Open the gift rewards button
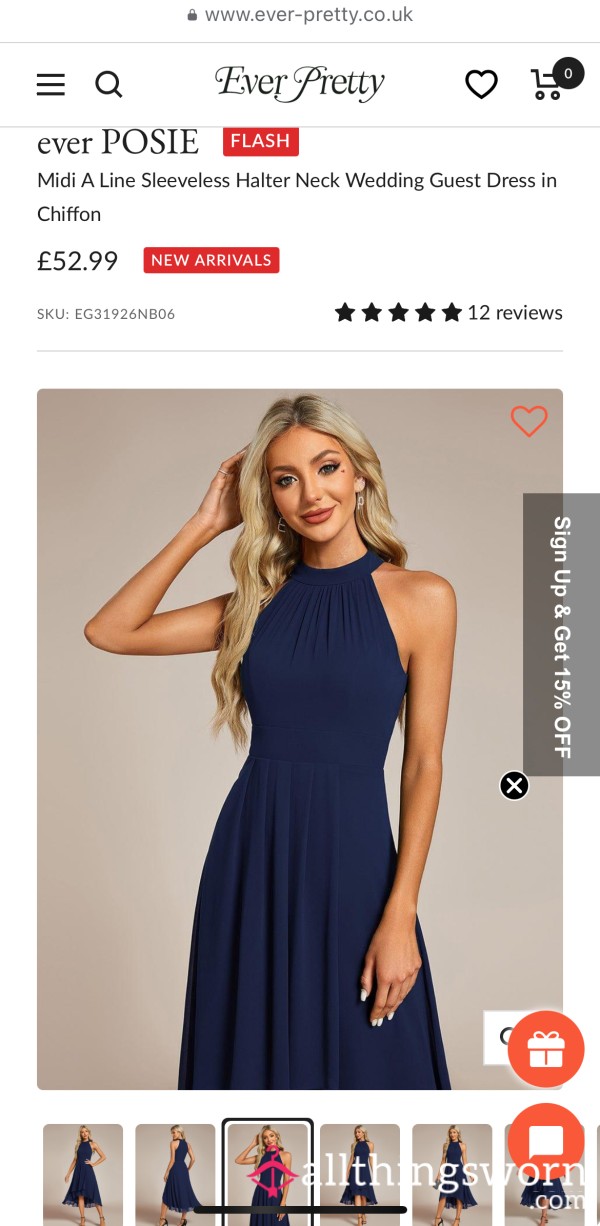This screenshot has height=1226, width=600. [546, 1049]
